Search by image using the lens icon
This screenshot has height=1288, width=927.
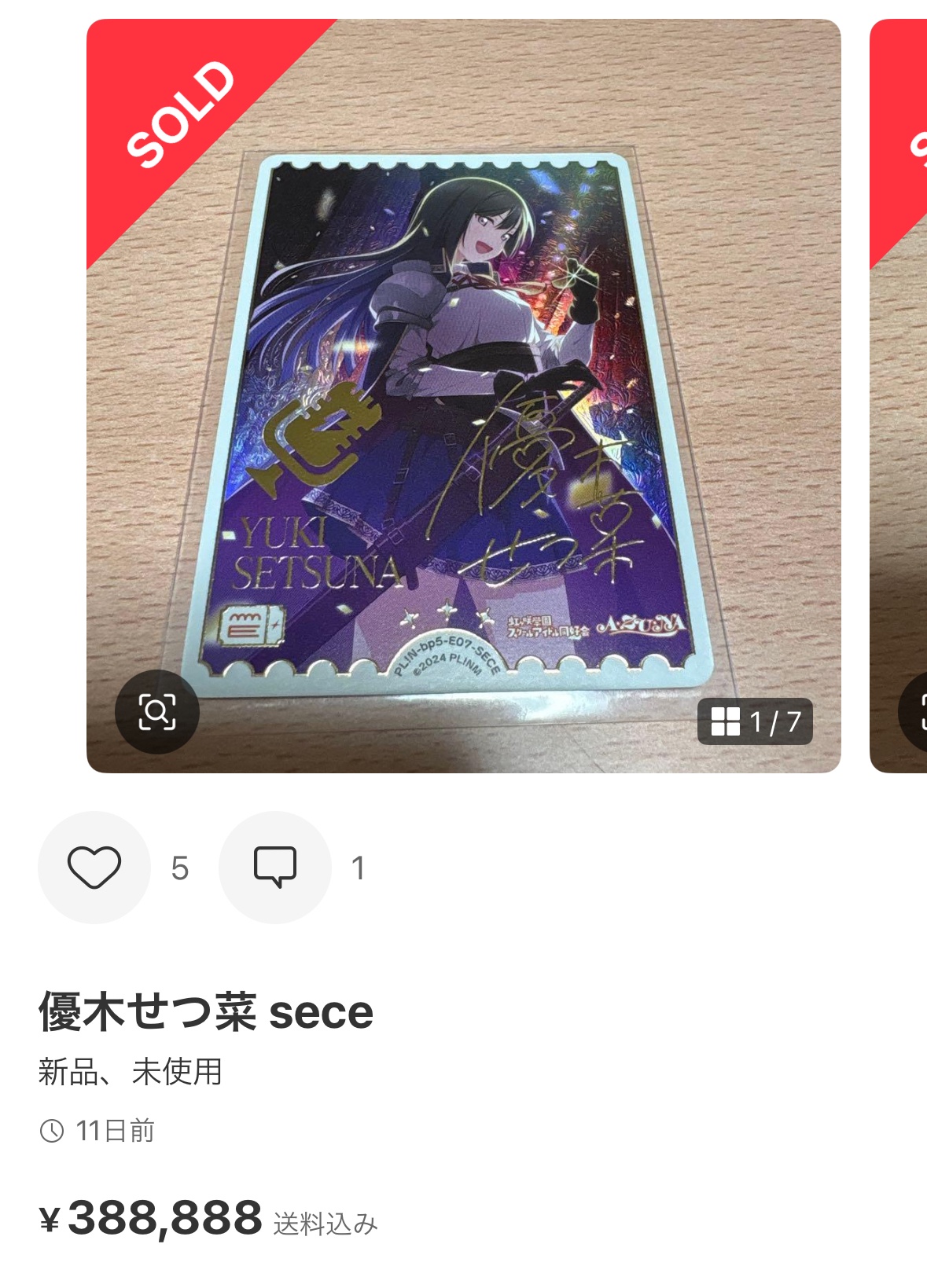156,712
